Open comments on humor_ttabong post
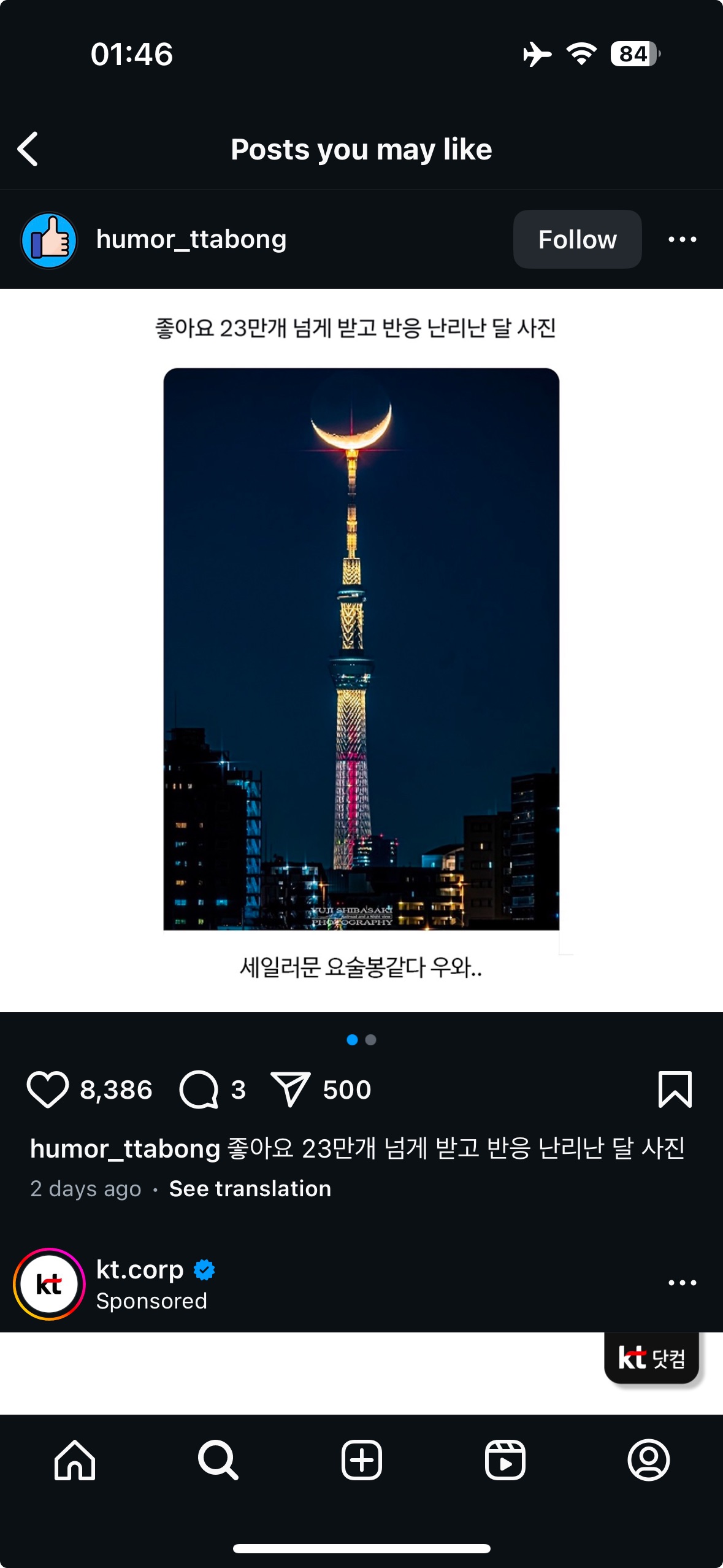The height and width of the screenshot is (1568, 723). point(199,1090)
